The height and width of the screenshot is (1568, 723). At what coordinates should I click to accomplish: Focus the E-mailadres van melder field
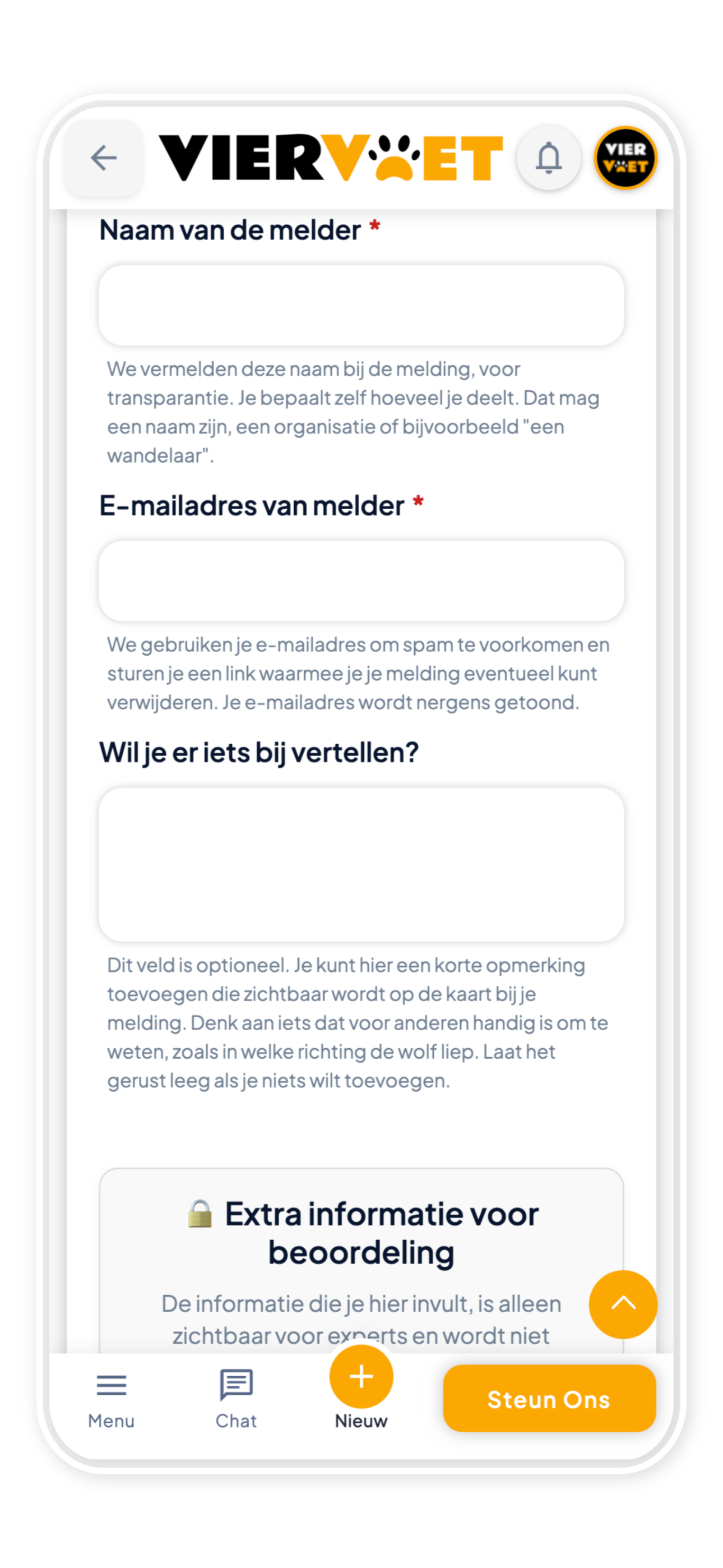point(361,580)
